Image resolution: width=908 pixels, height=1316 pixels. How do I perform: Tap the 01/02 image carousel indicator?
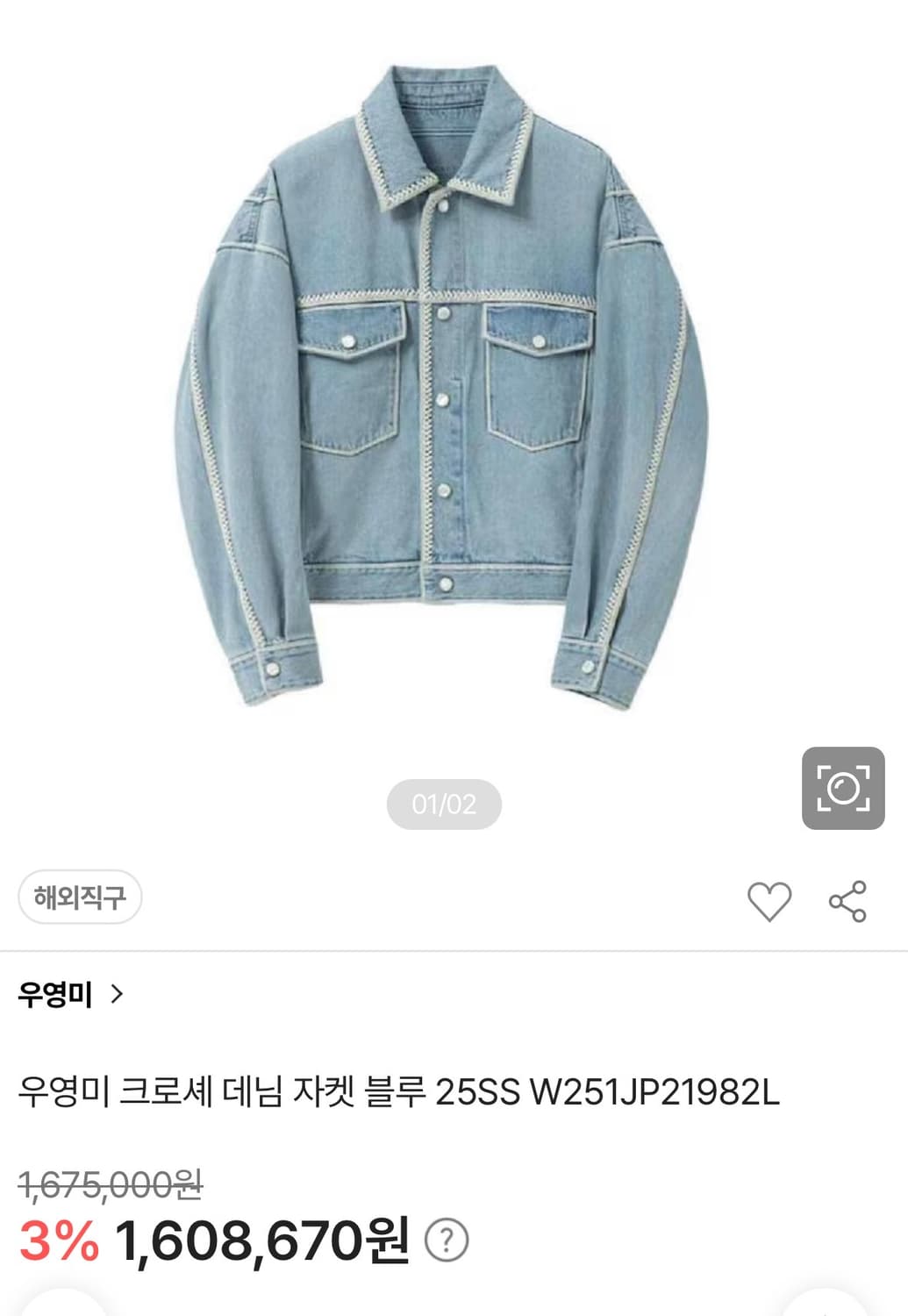click(x=445, y=803)
